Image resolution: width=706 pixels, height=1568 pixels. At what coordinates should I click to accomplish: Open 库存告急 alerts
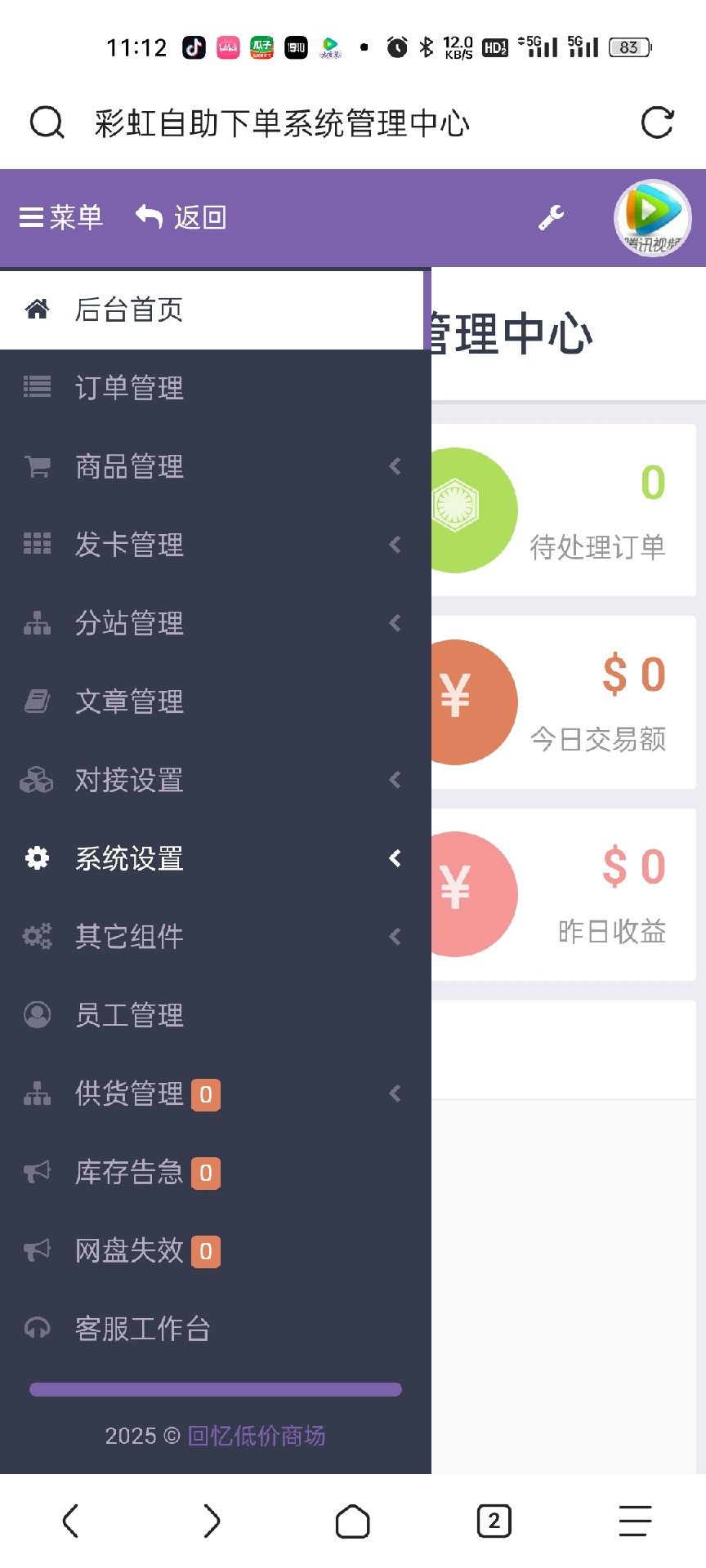tap(129, 1172)
